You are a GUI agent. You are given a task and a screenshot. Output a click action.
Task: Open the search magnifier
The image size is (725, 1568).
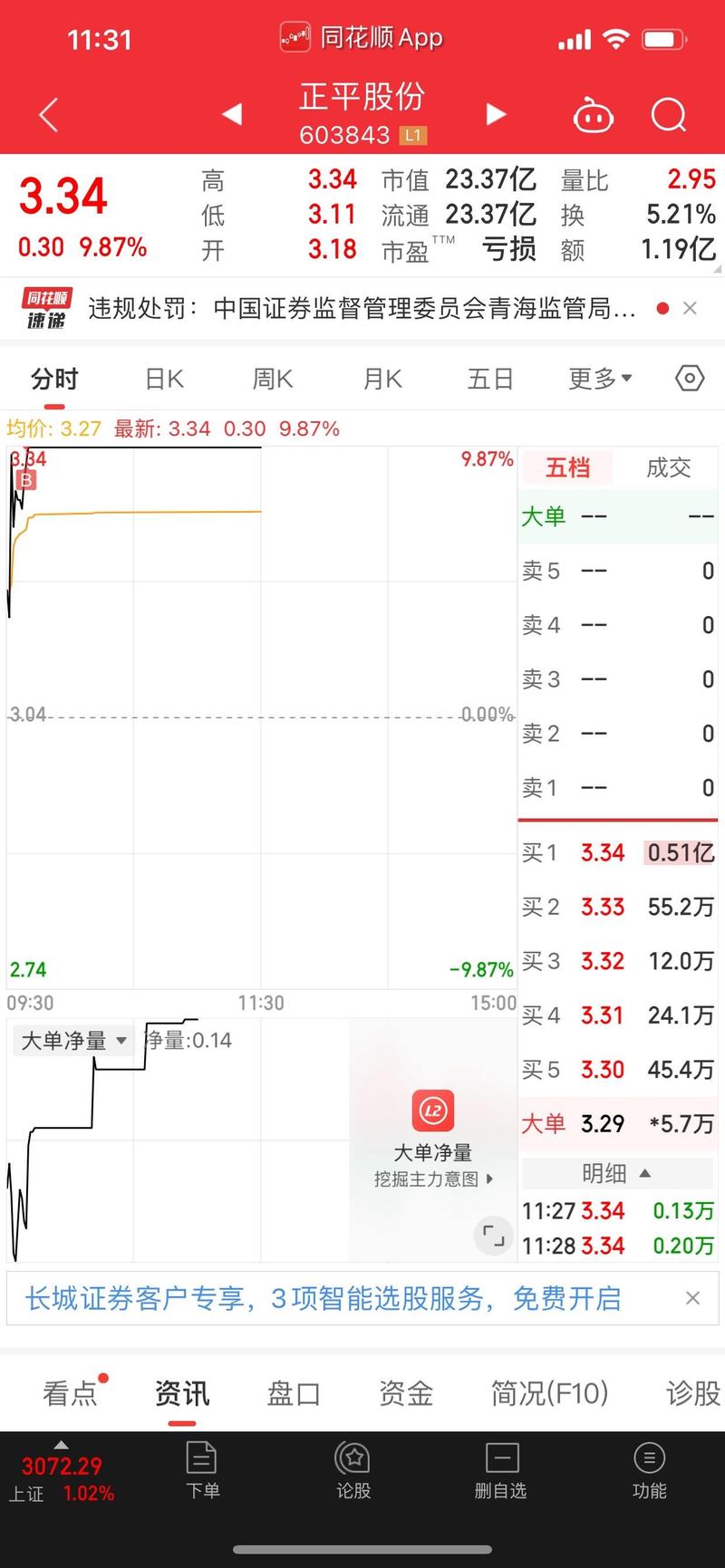[x=669, y=115]
